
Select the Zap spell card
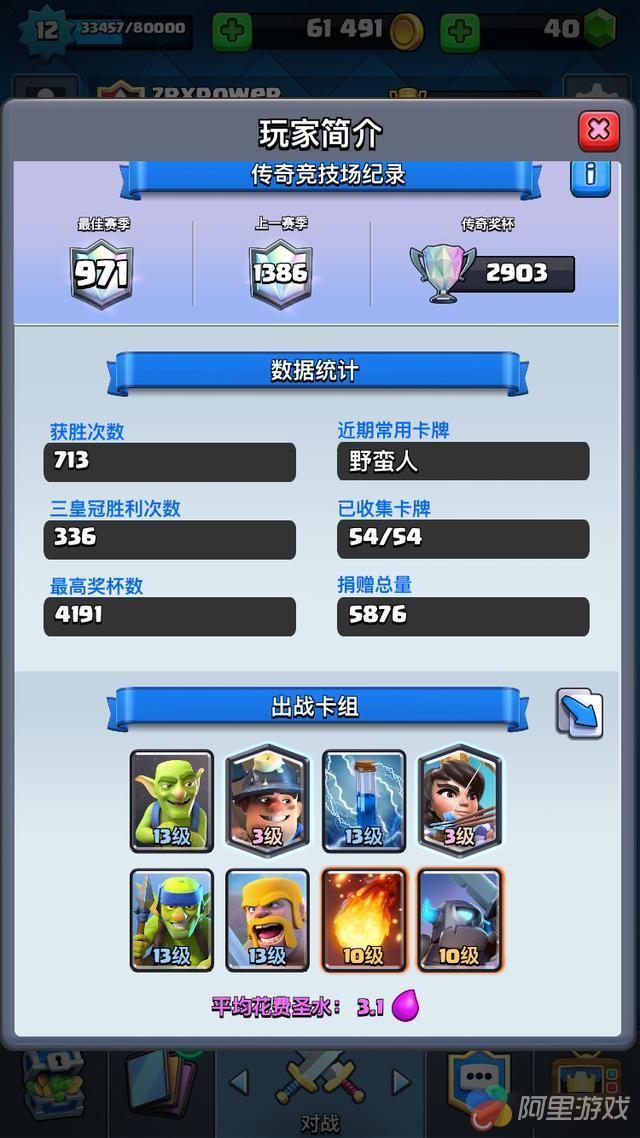(x=364, y=800)
